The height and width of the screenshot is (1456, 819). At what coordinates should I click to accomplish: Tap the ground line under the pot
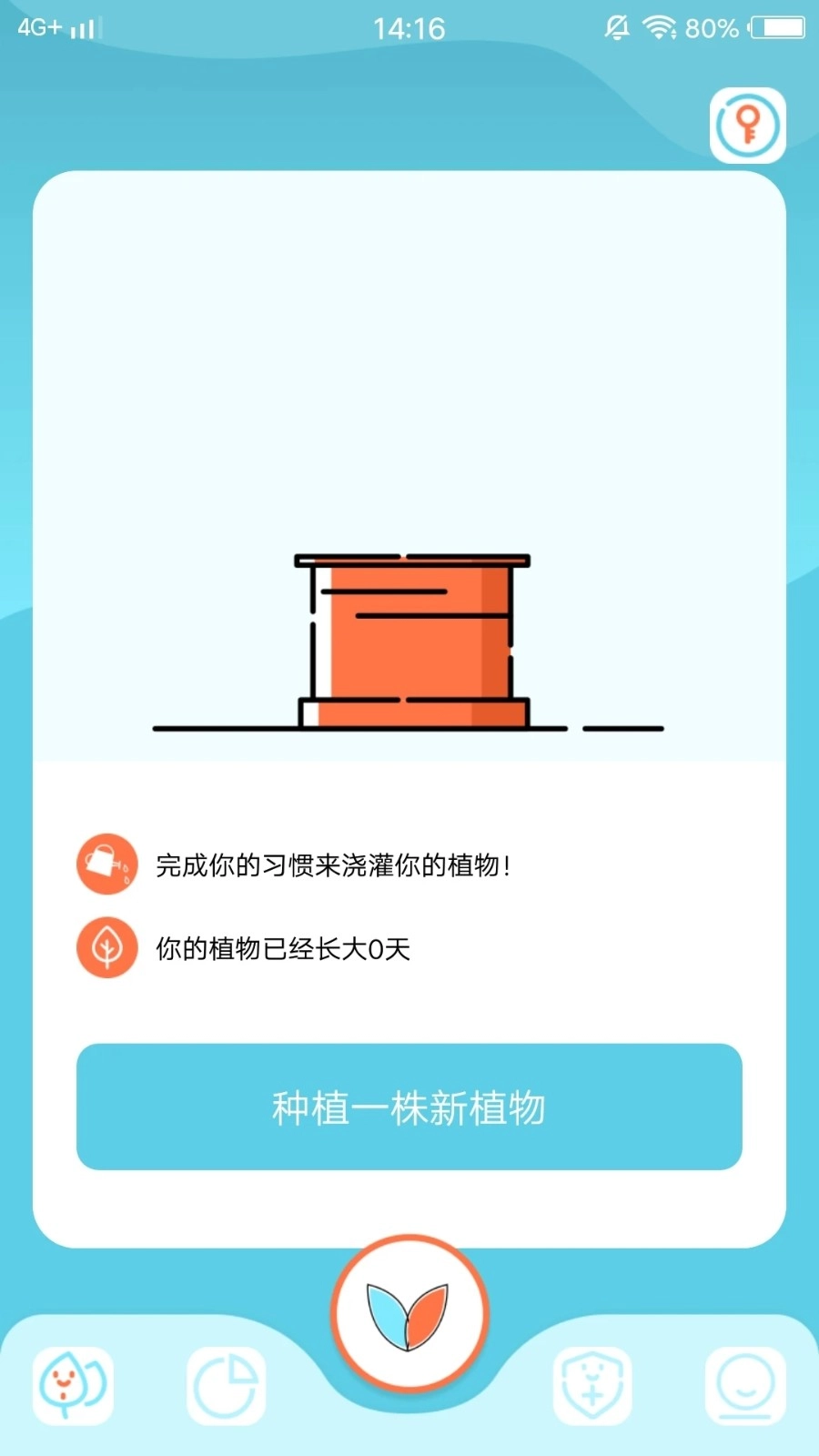pos(227,727)
